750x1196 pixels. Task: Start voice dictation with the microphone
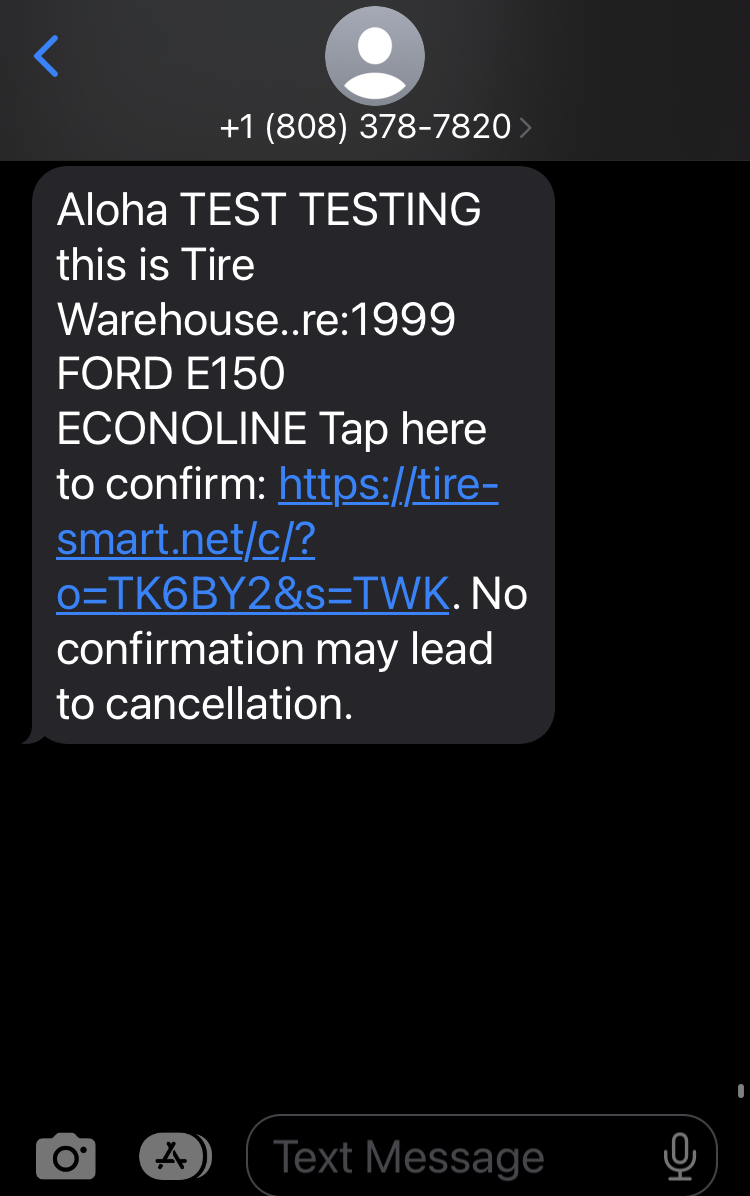click(x=680, y=1157)
